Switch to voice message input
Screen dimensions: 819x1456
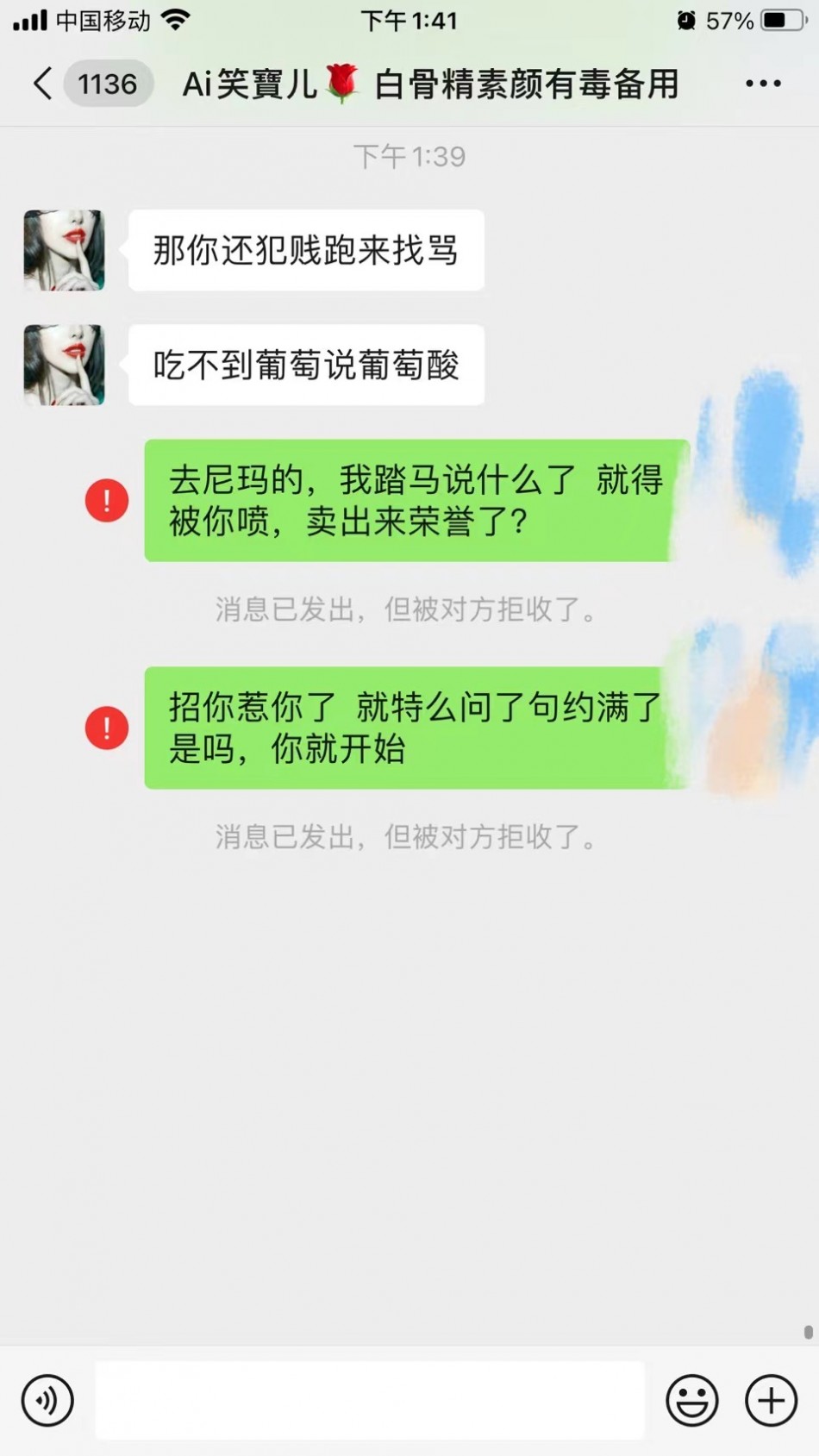coord(47,1400)
